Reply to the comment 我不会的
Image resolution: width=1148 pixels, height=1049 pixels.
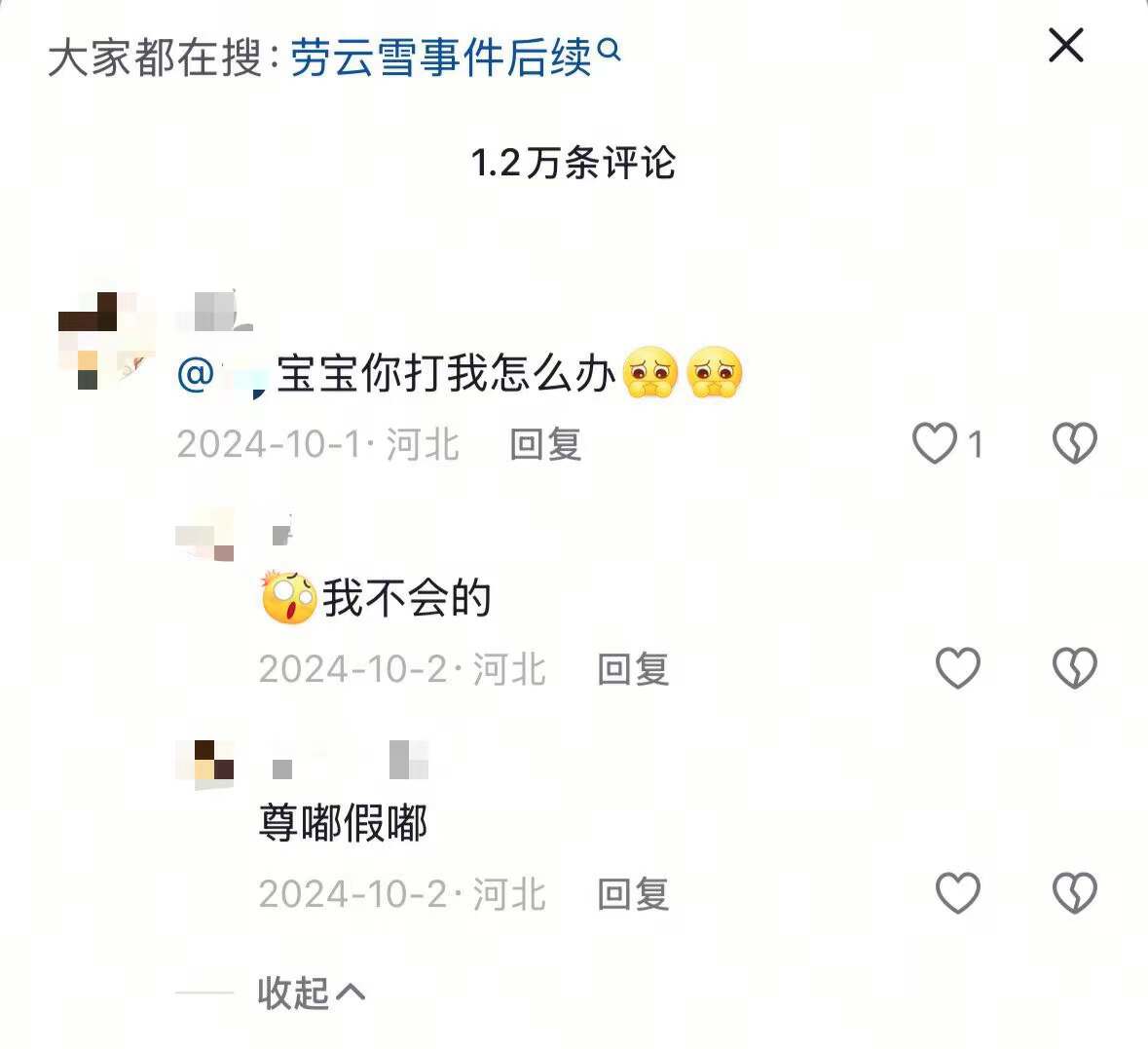tap(633, 670)
